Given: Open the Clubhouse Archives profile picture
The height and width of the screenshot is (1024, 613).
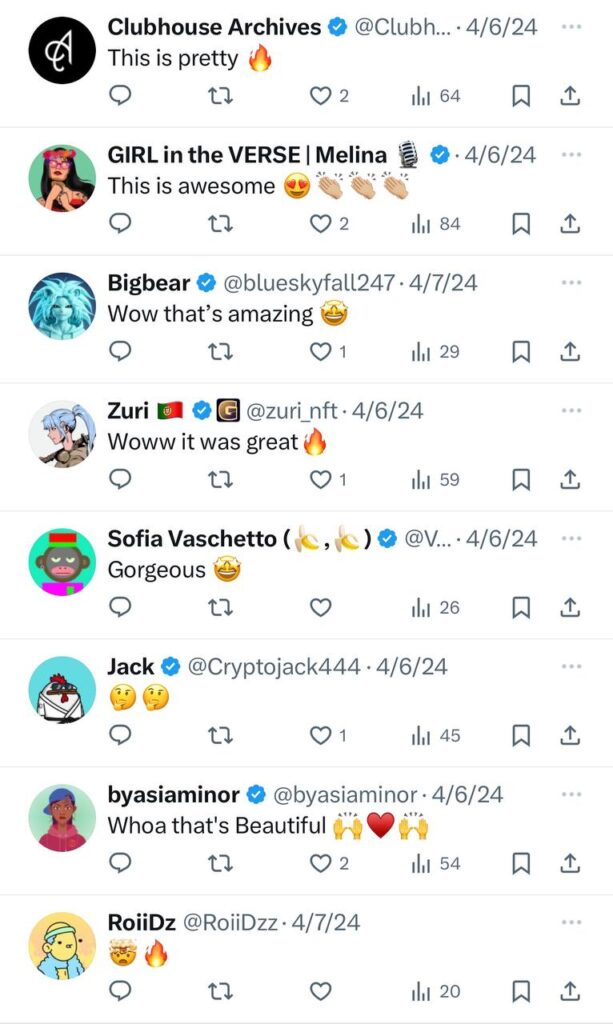Looking at the screenshot, I should pos(62,50).
